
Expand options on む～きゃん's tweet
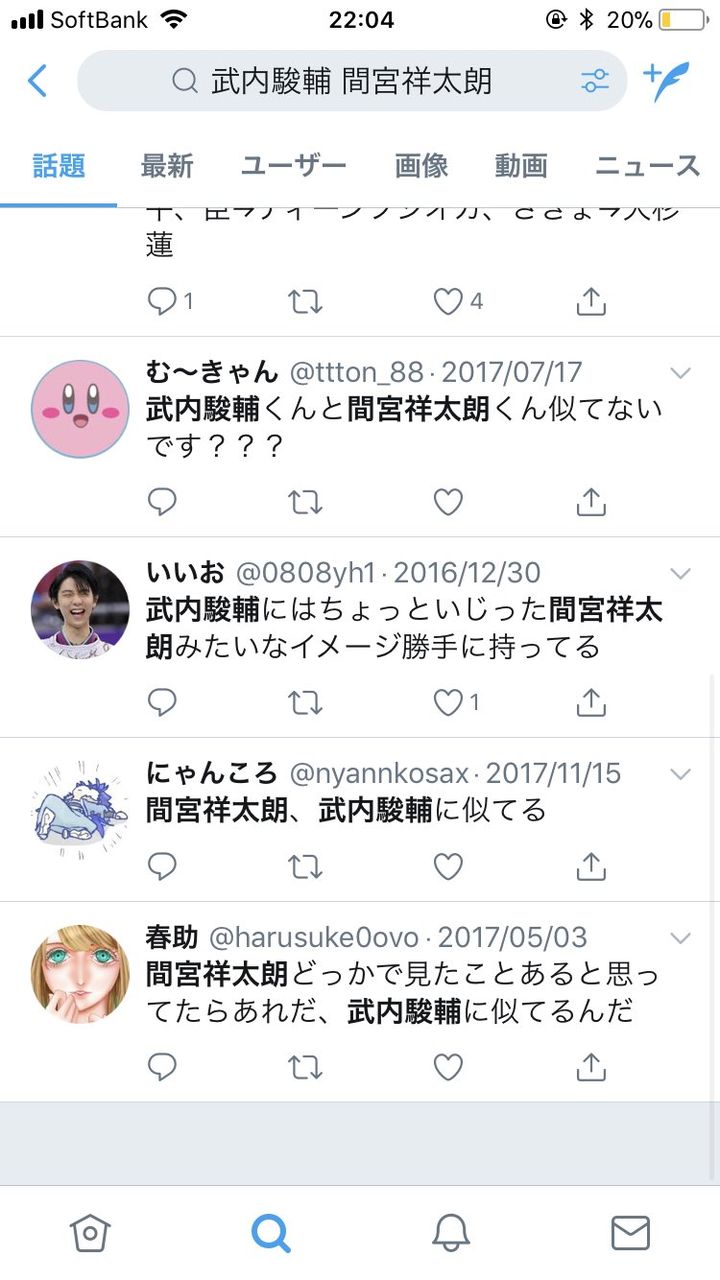coord(681,373)
